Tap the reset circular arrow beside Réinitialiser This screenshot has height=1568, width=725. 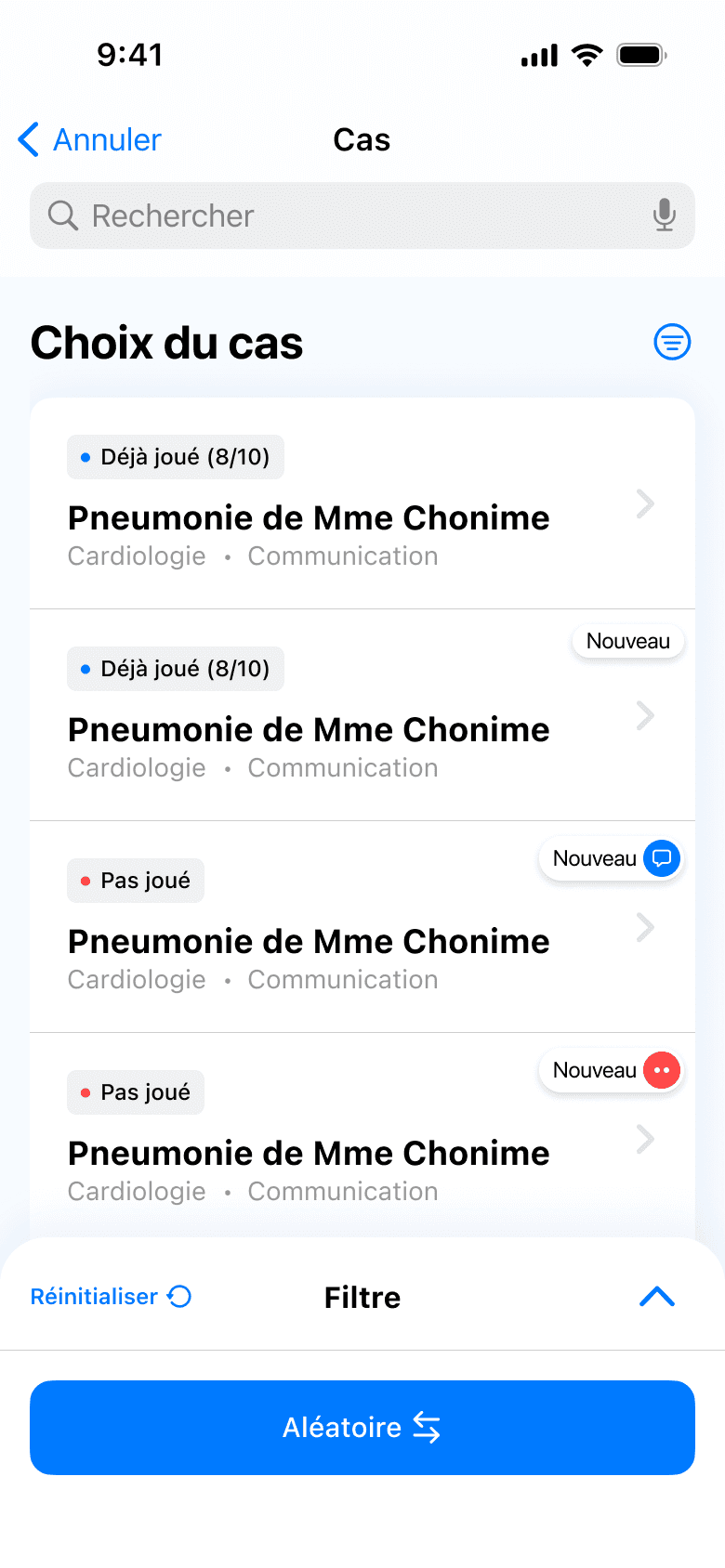182,1295
